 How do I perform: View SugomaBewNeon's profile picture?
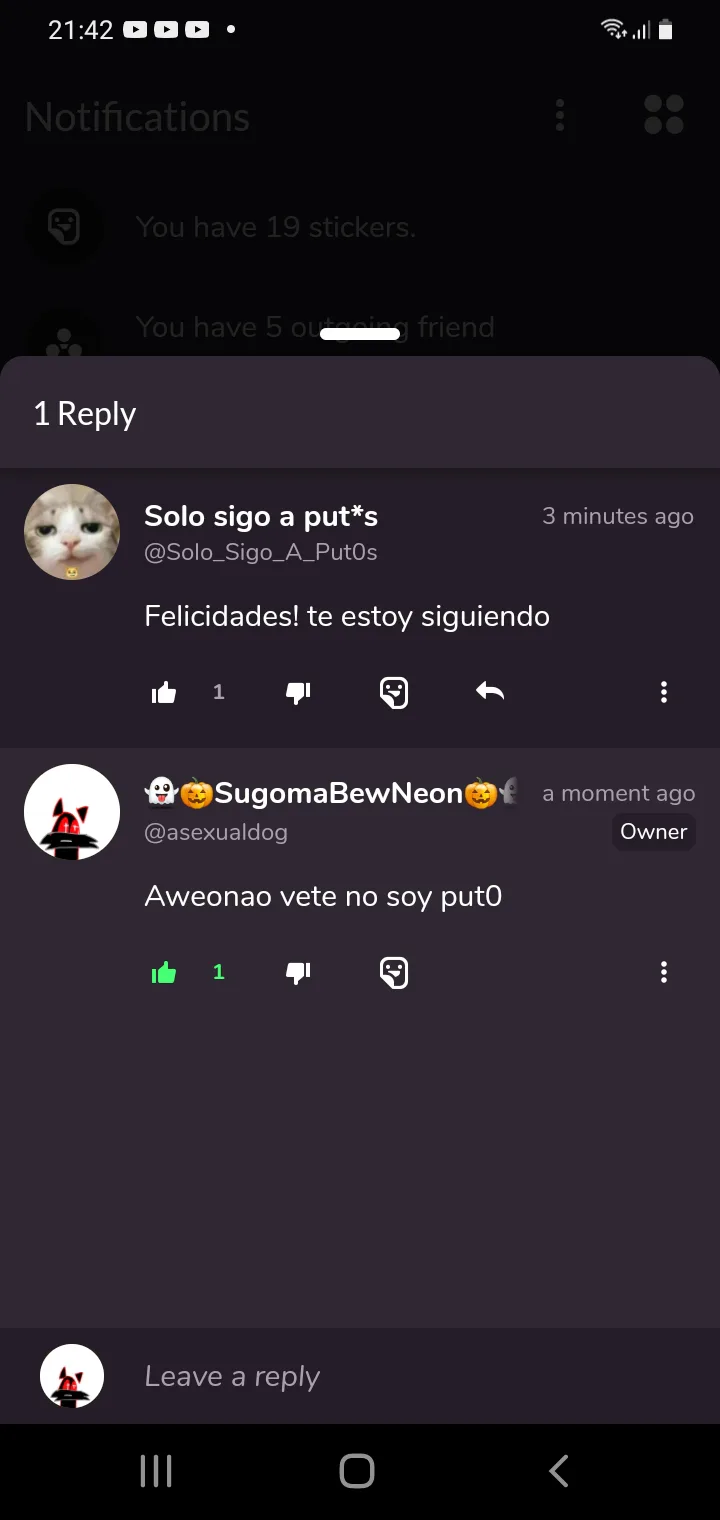tap(72, 812)
